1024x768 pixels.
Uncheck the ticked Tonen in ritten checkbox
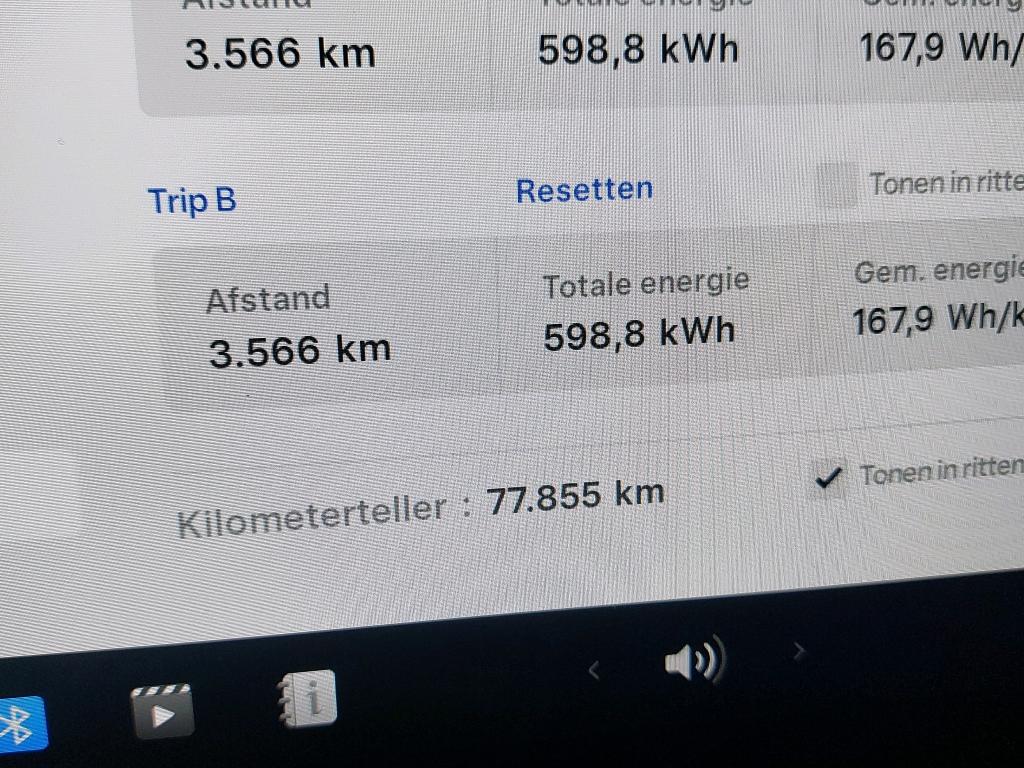click(x=827, y=478)
